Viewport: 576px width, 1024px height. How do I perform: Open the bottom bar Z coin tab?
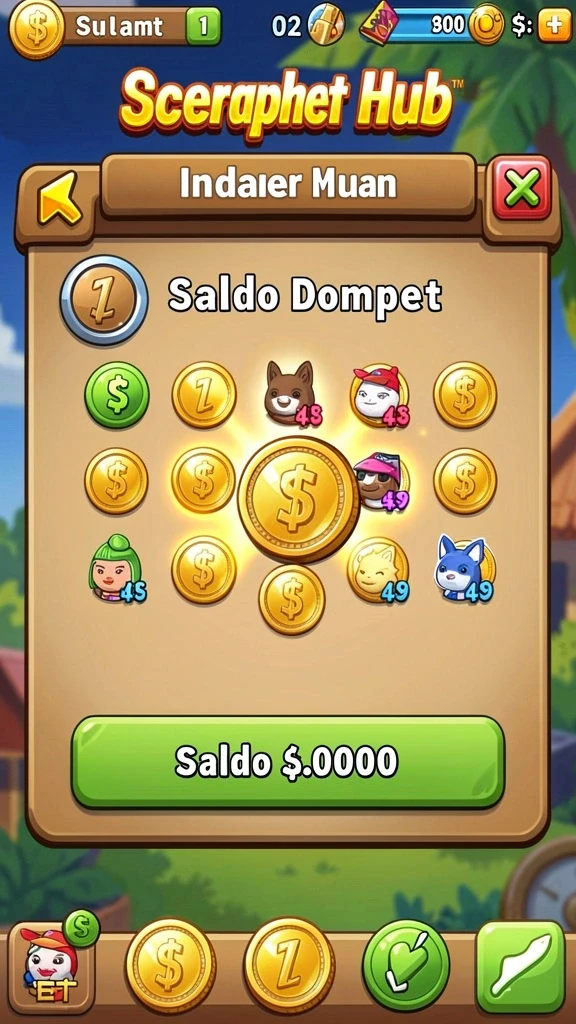click(x=289, y=965)
